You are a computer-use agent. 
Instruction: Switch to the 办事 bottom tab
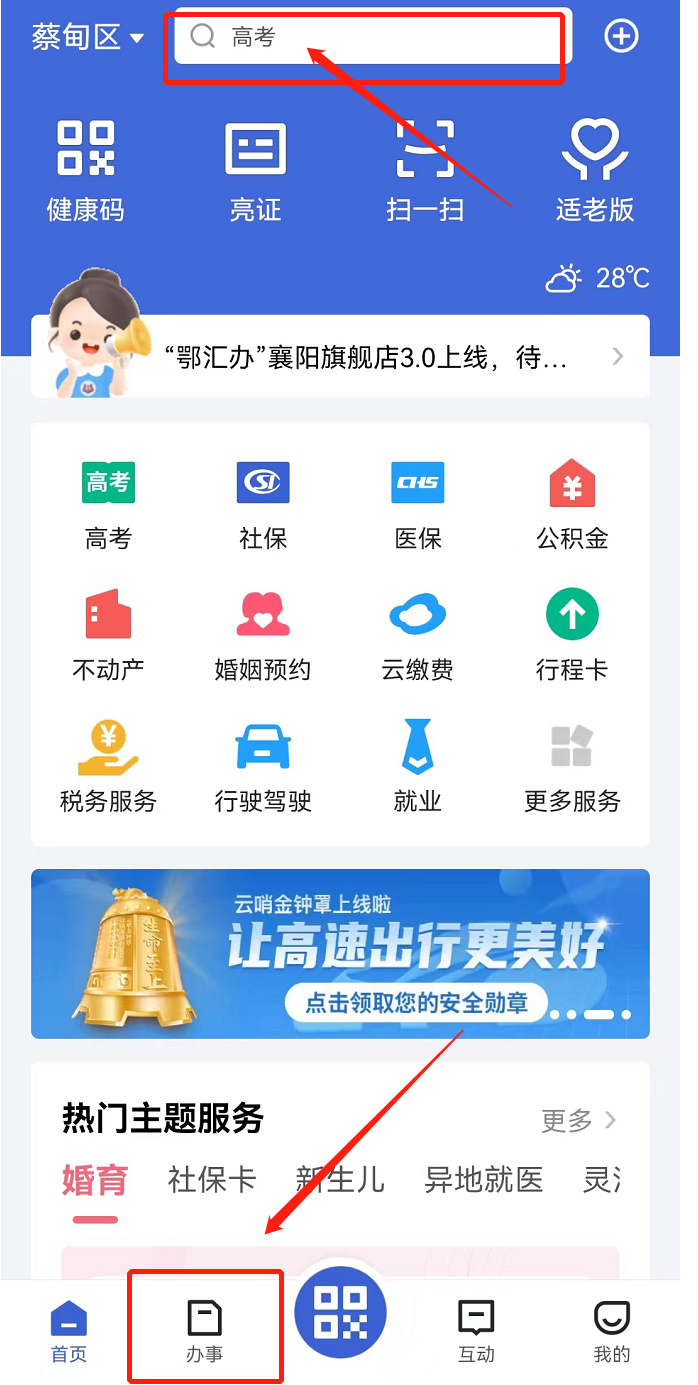point(204,1331)
